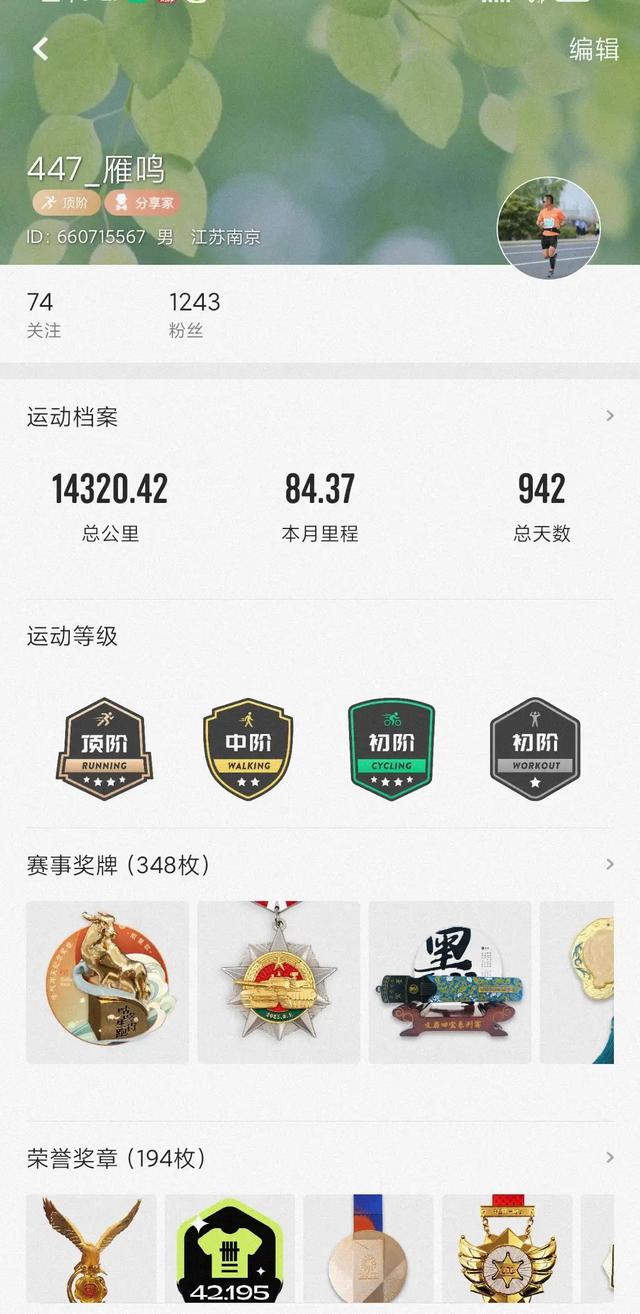Open the golden ox medal tile
The image size is (640, 1314).
click(x=107, y=982)
